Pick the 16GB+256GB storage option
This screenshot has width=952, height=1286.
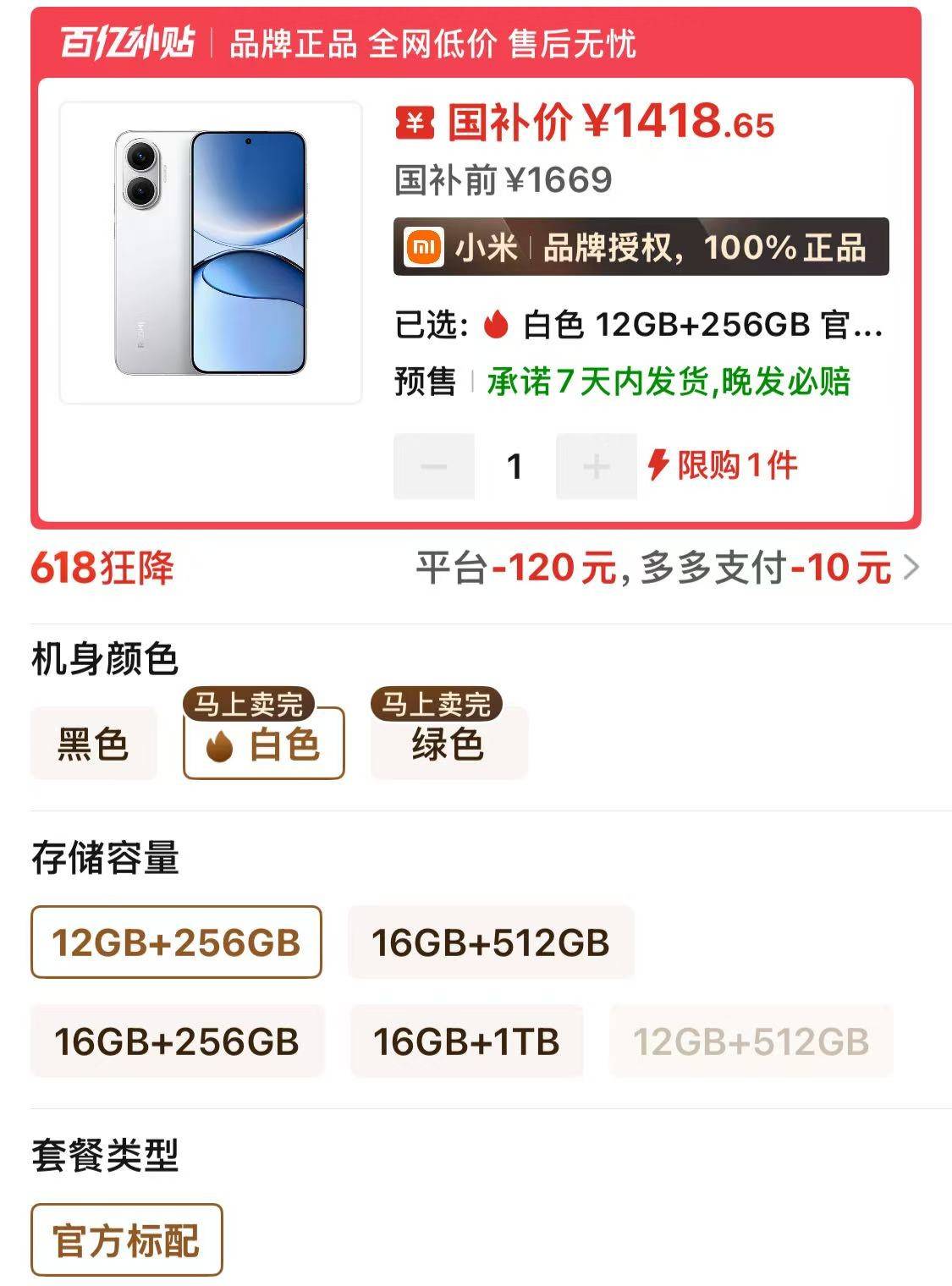(x=177, y=1041)
